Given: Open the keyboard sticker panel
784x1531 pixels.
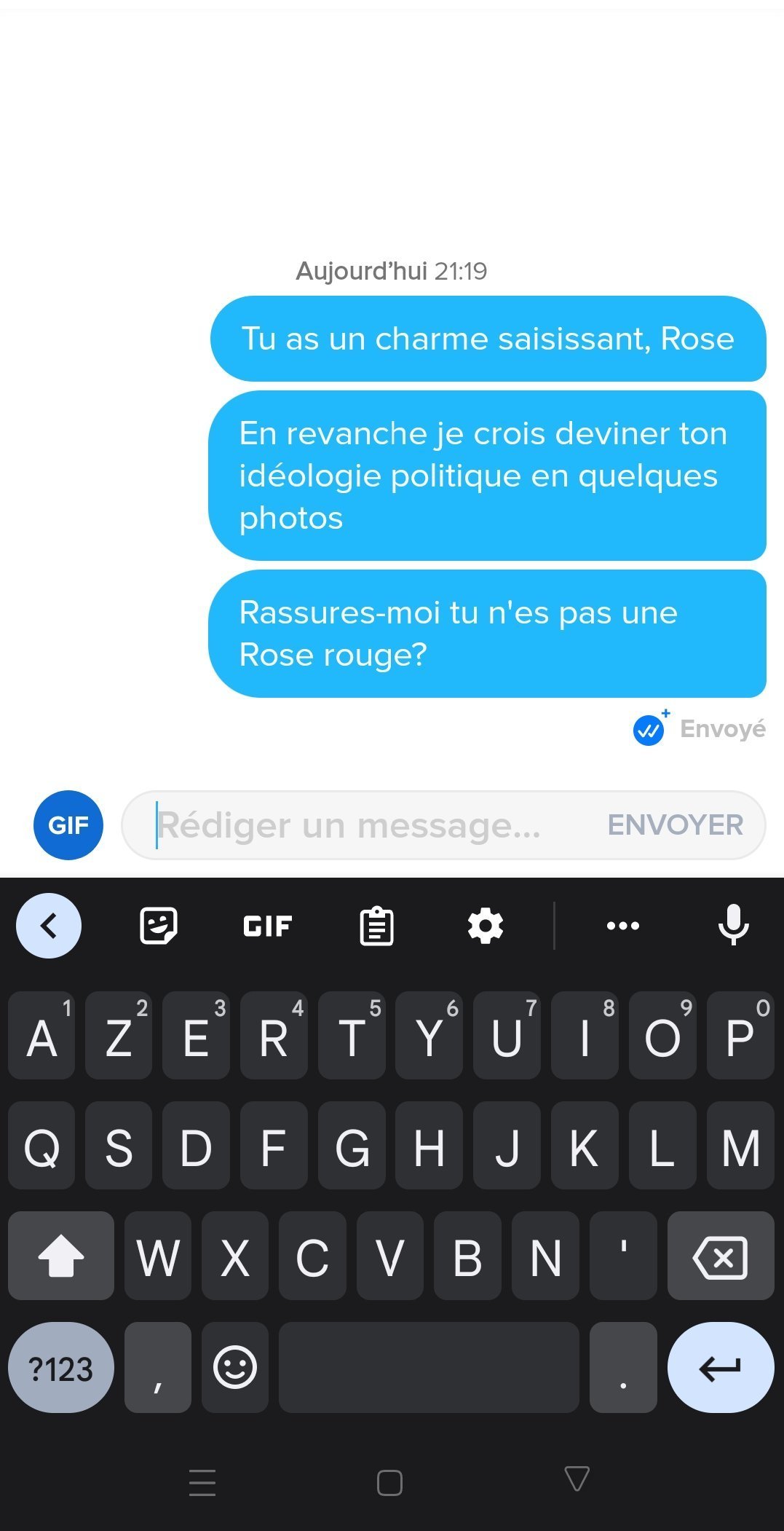Looking at the screenshot, I should click(x=158, y=926).
